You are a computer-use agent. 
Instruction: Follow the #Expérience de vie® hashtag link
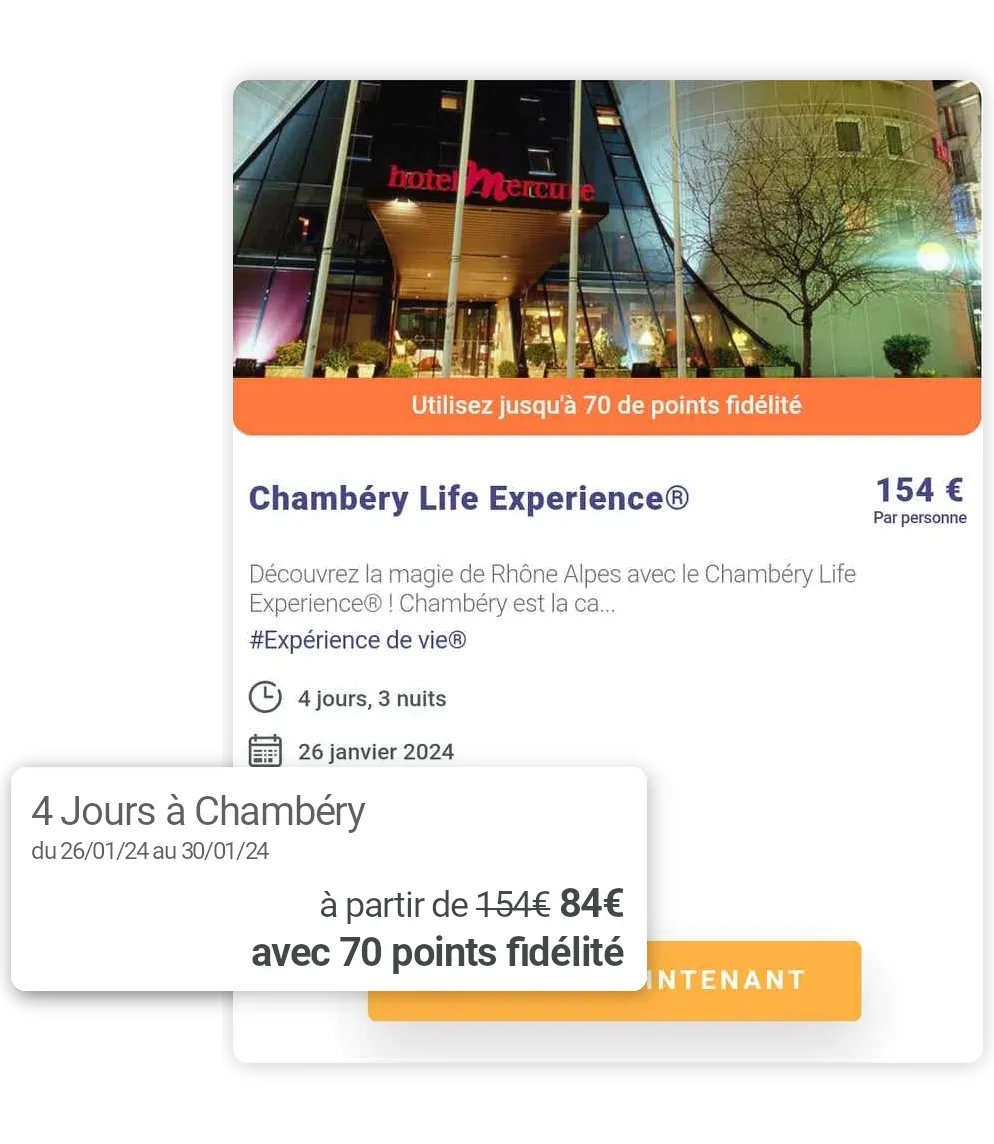(358, 640)
